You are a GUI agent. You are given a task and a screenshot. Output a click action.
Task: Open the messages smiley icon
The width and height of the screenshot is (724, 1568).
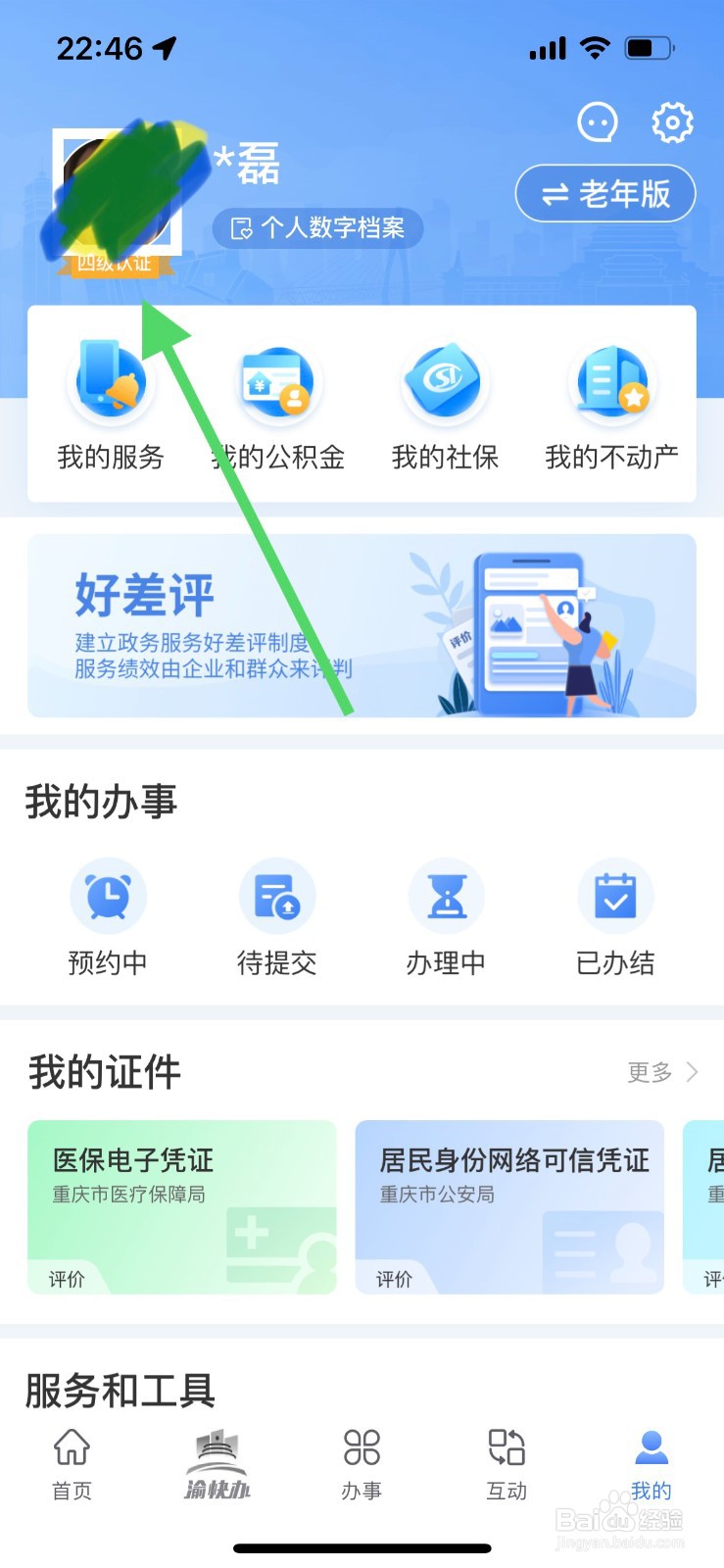(x=597, y=122)
